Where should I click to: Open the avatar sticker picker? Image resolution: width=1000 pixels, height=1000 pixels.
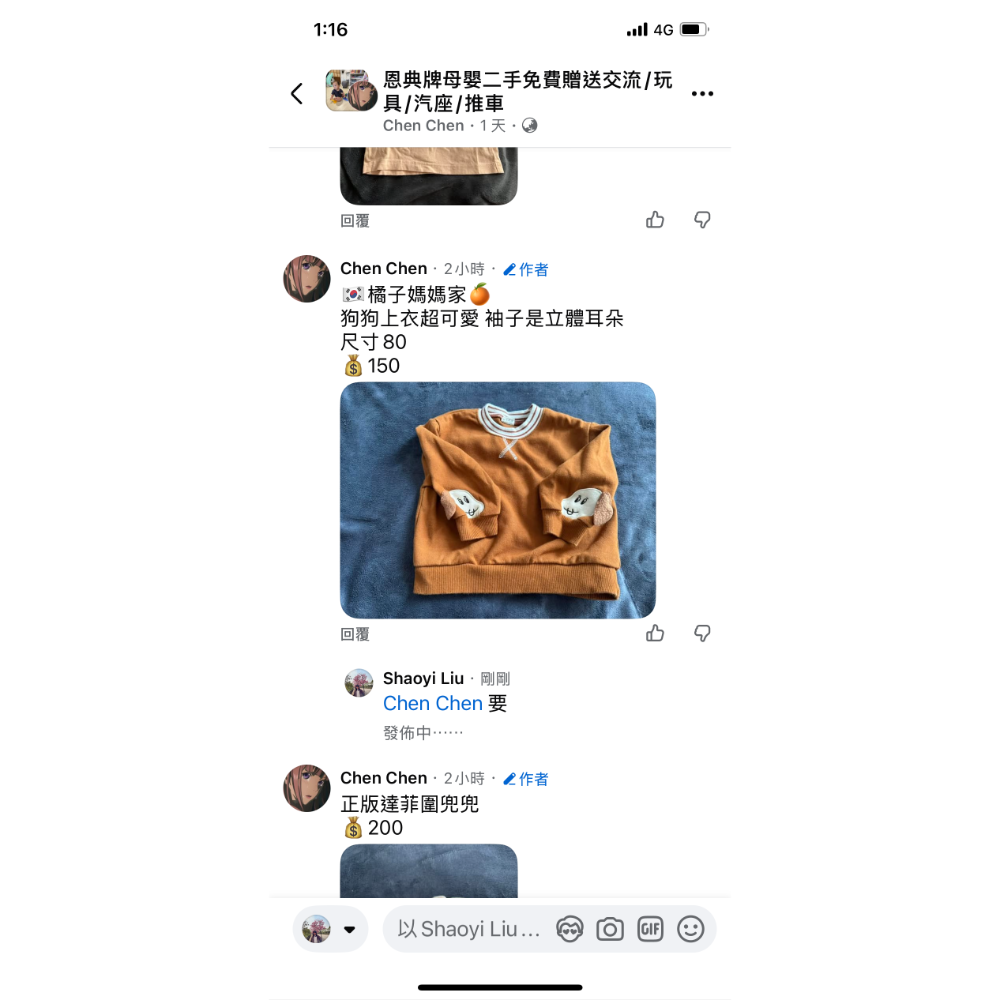coord(570,929)
